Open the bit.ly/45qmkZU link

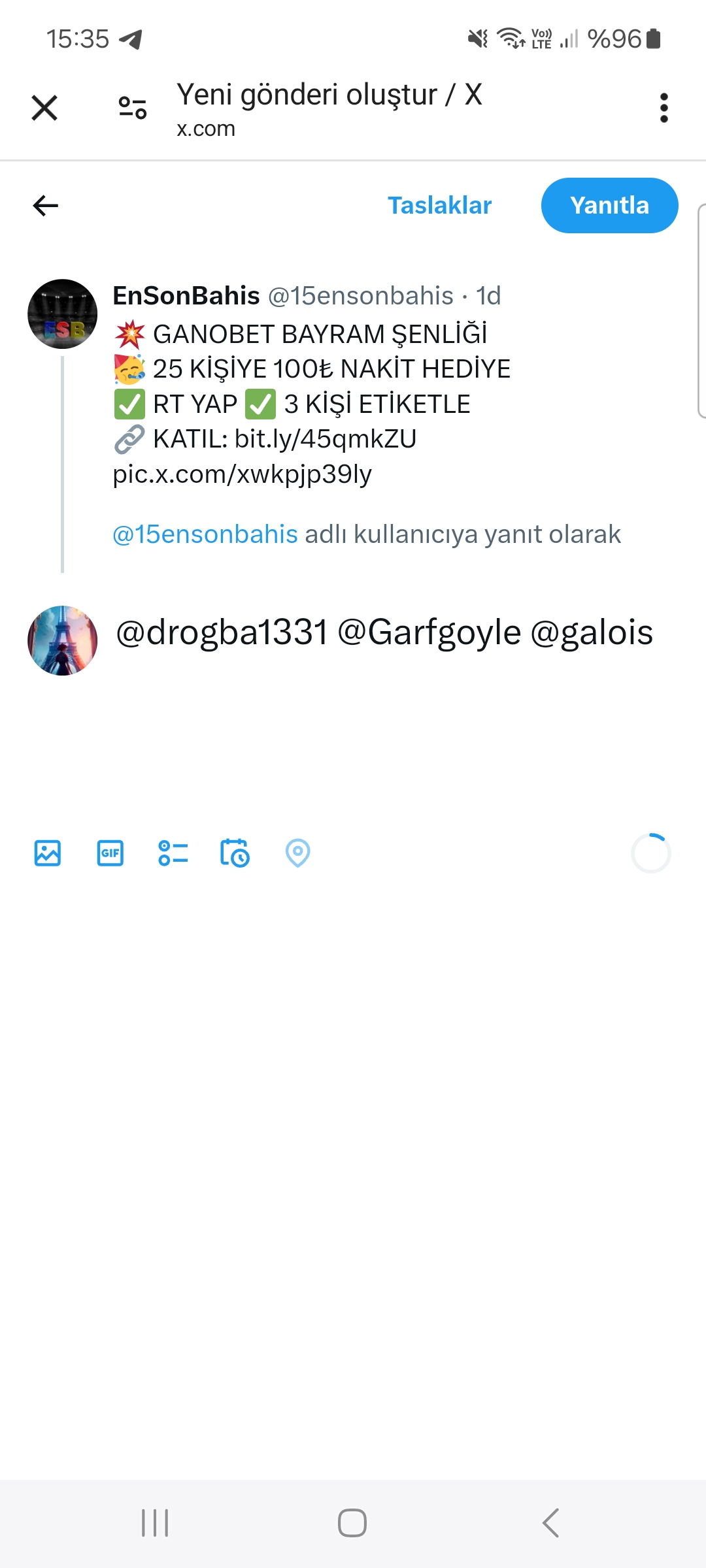[325, 439]
